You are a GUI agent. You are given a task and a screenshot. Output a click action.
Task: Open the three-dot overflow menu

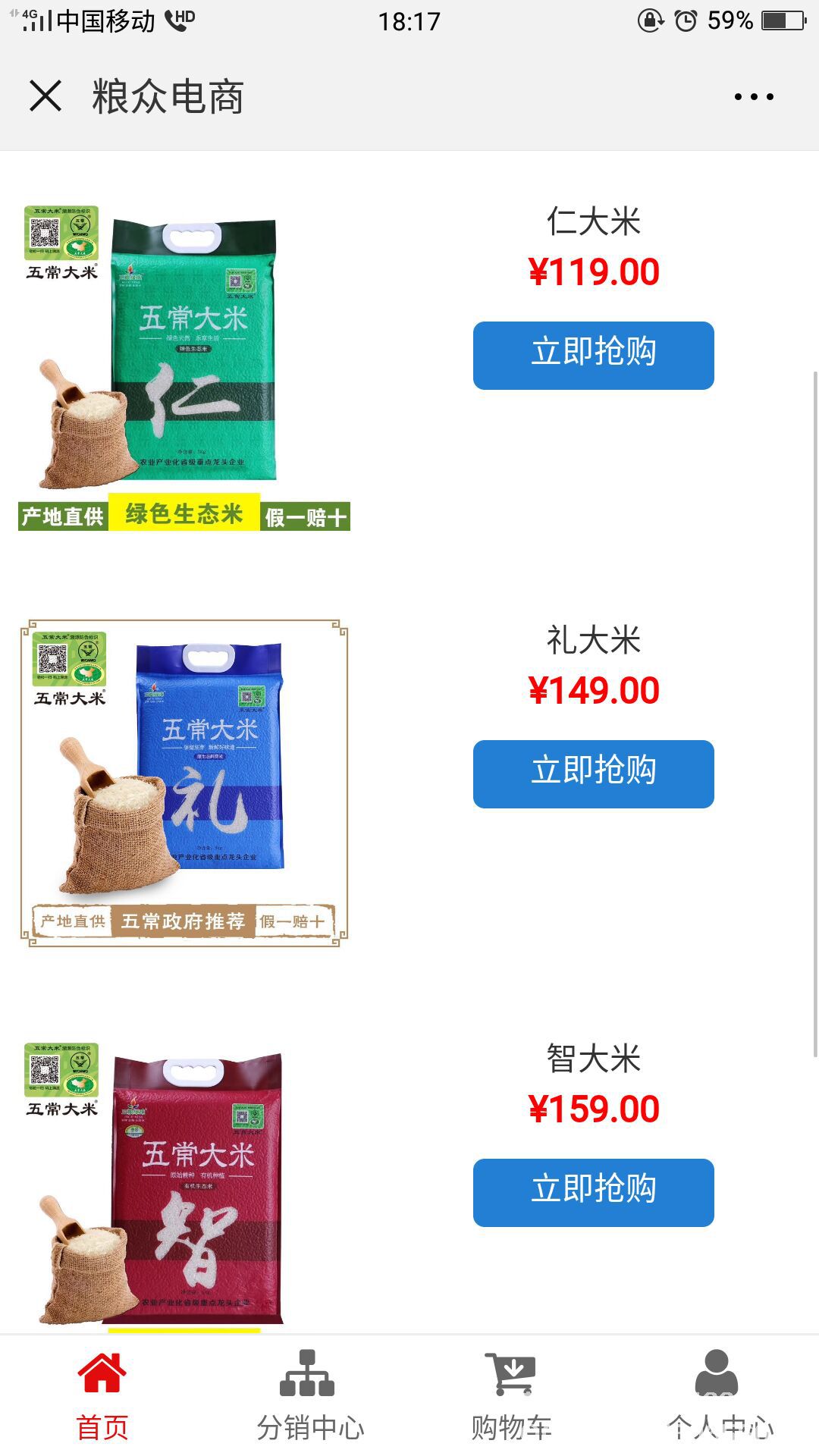[x=754, y=96]
